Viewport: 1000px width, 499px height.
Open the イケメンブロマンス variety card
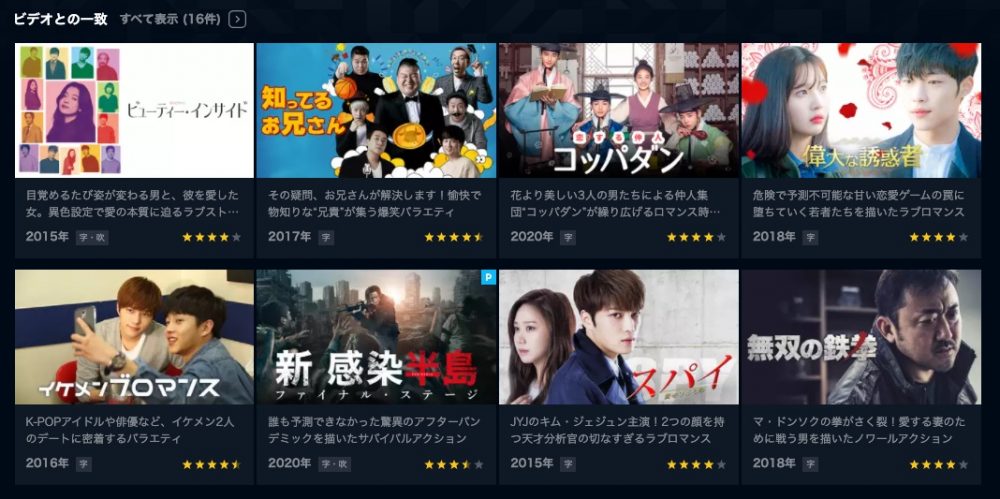(134, 337)
